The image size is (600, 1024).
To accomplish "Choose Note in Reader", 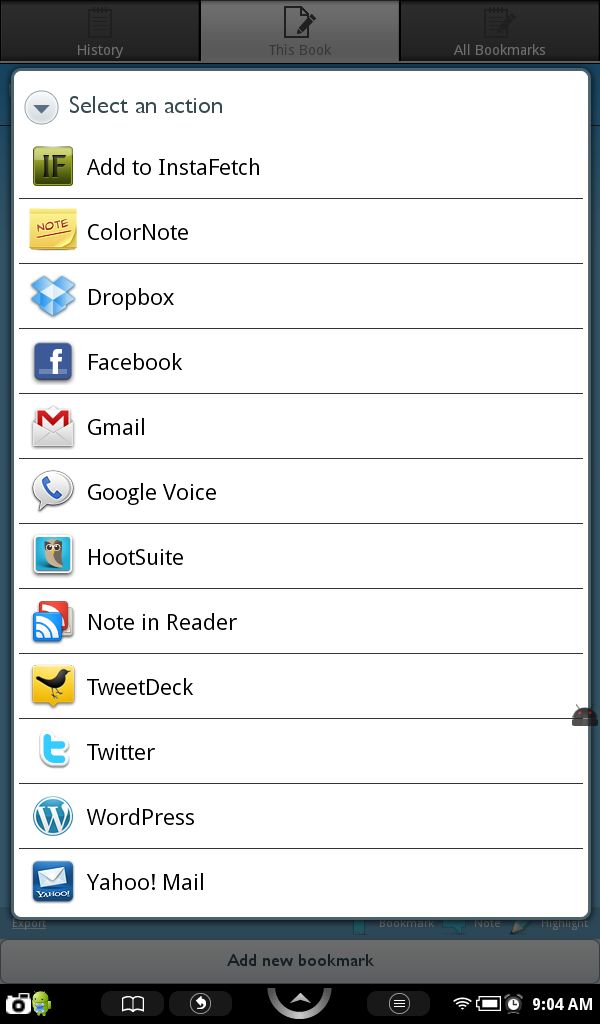I will (x=301, y=622).
